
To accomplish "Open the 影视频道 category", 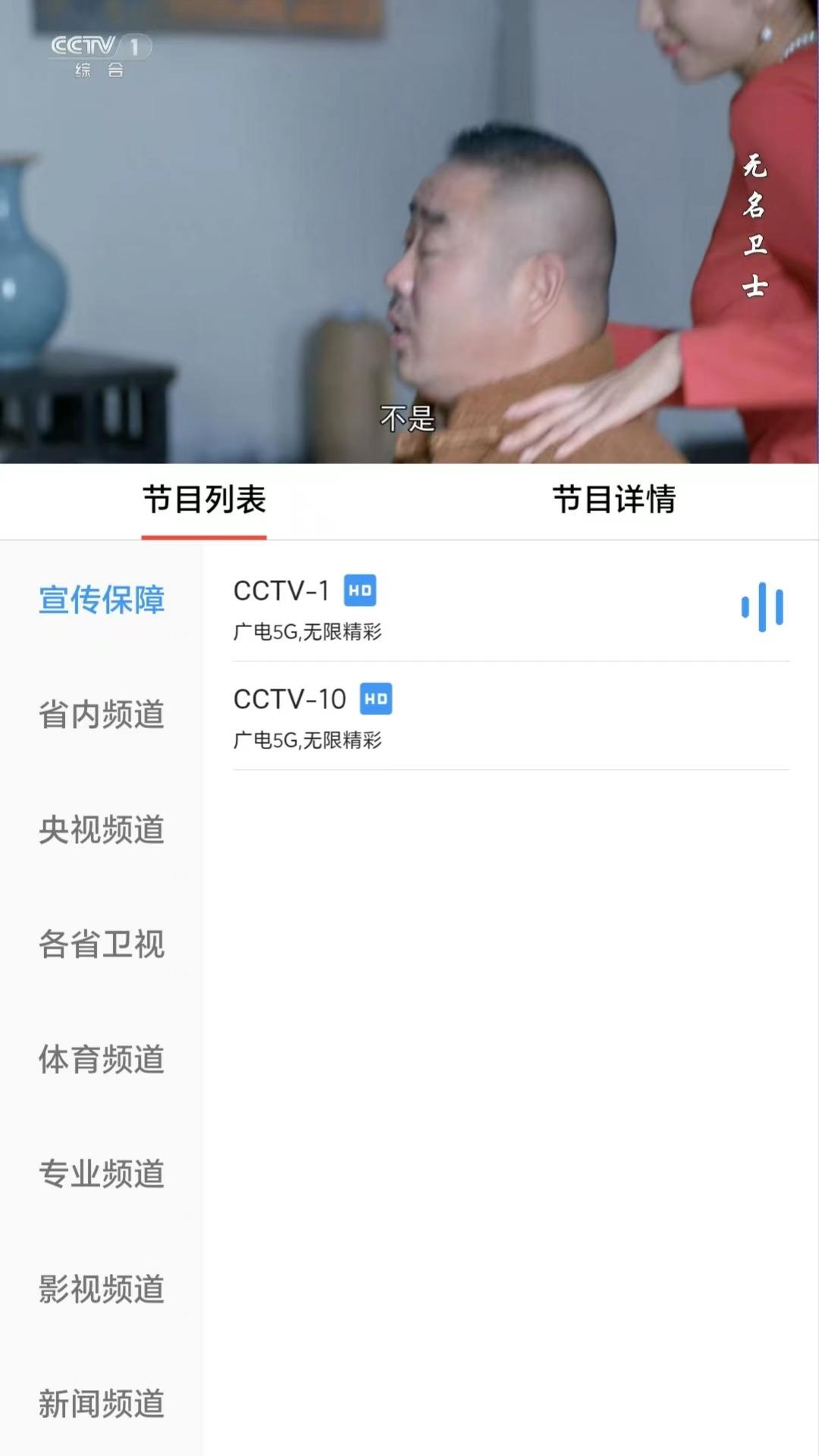I will 102,1289.
